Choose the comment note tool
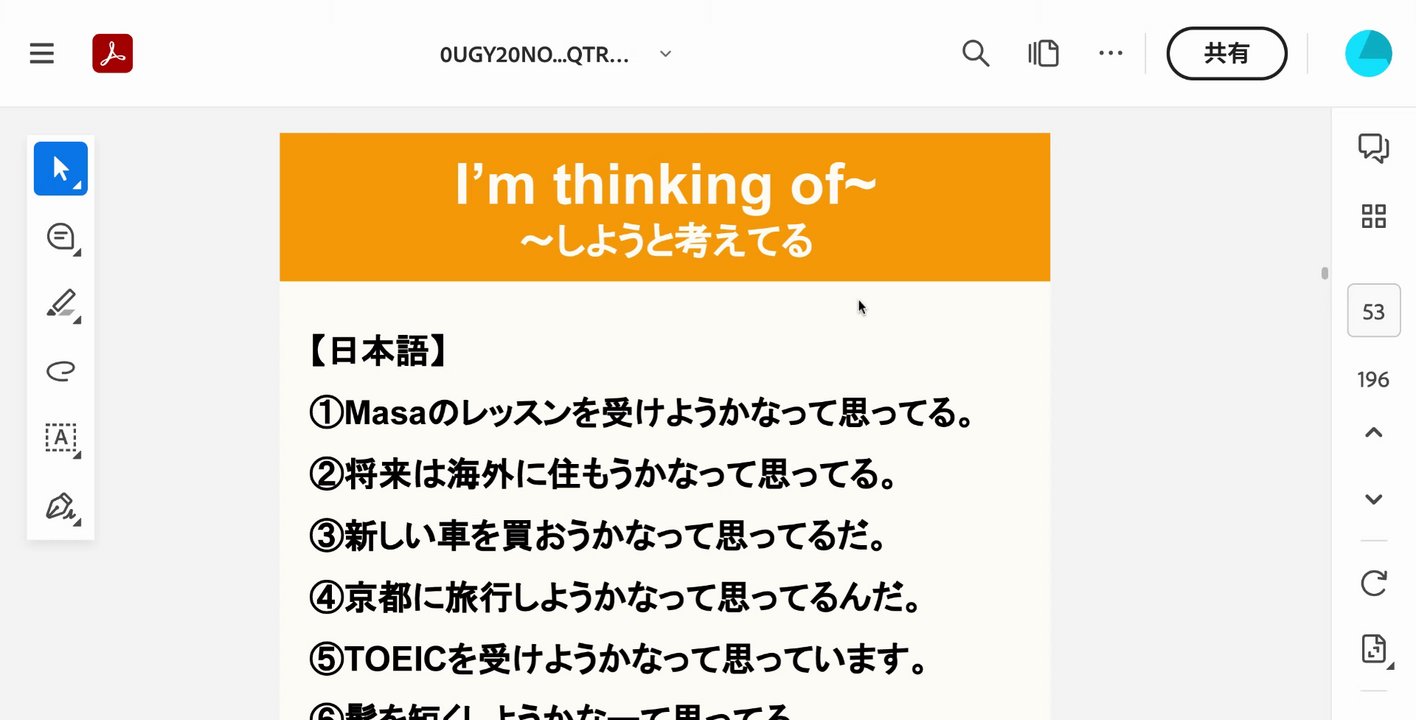 (x=60, y=237)
